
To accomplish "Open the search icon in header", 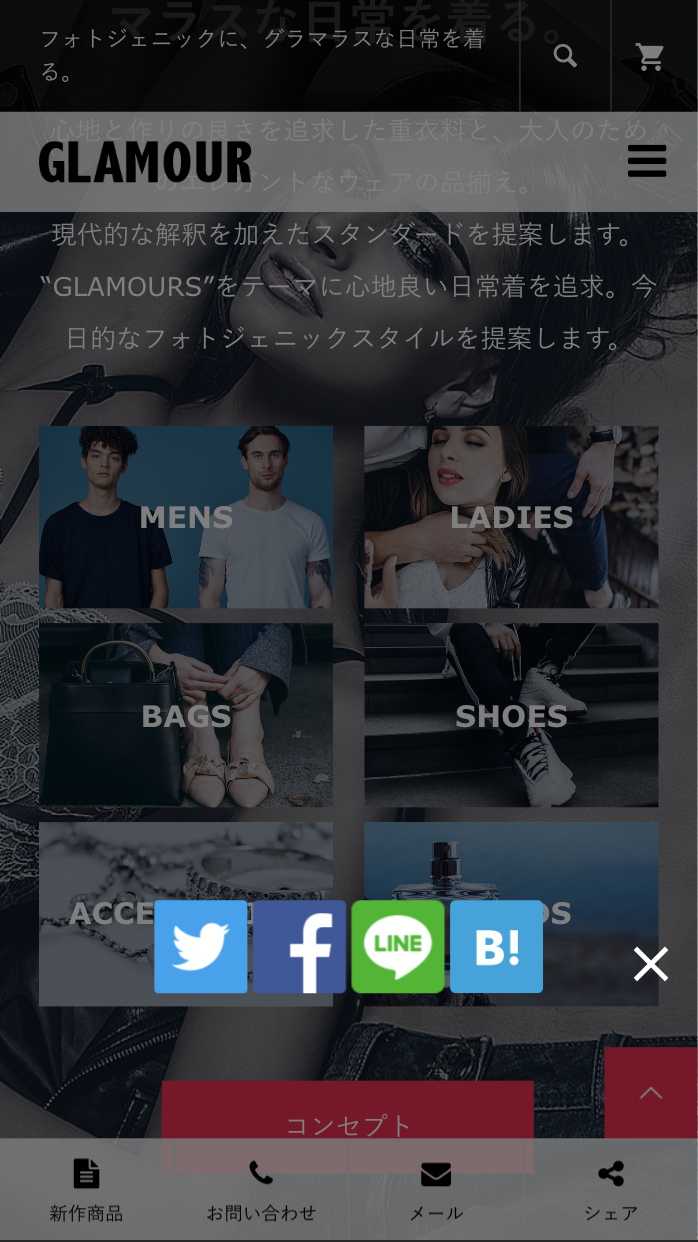I will click(x=565, y=56).
